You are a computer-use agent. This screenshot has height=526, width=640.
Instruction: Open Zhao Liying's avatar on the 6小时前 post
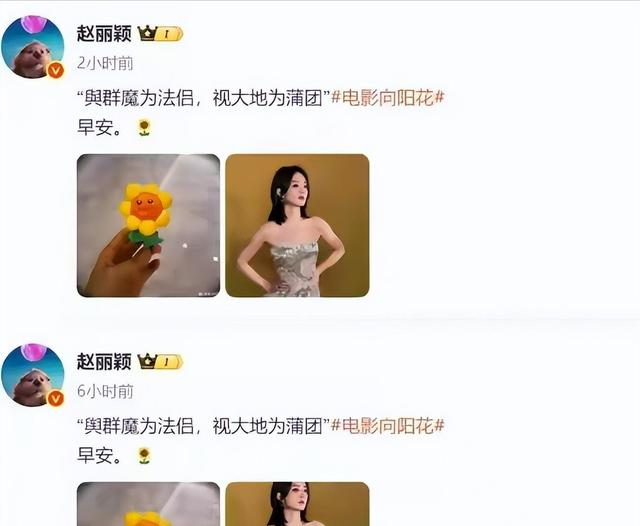(x=32, y=374)
